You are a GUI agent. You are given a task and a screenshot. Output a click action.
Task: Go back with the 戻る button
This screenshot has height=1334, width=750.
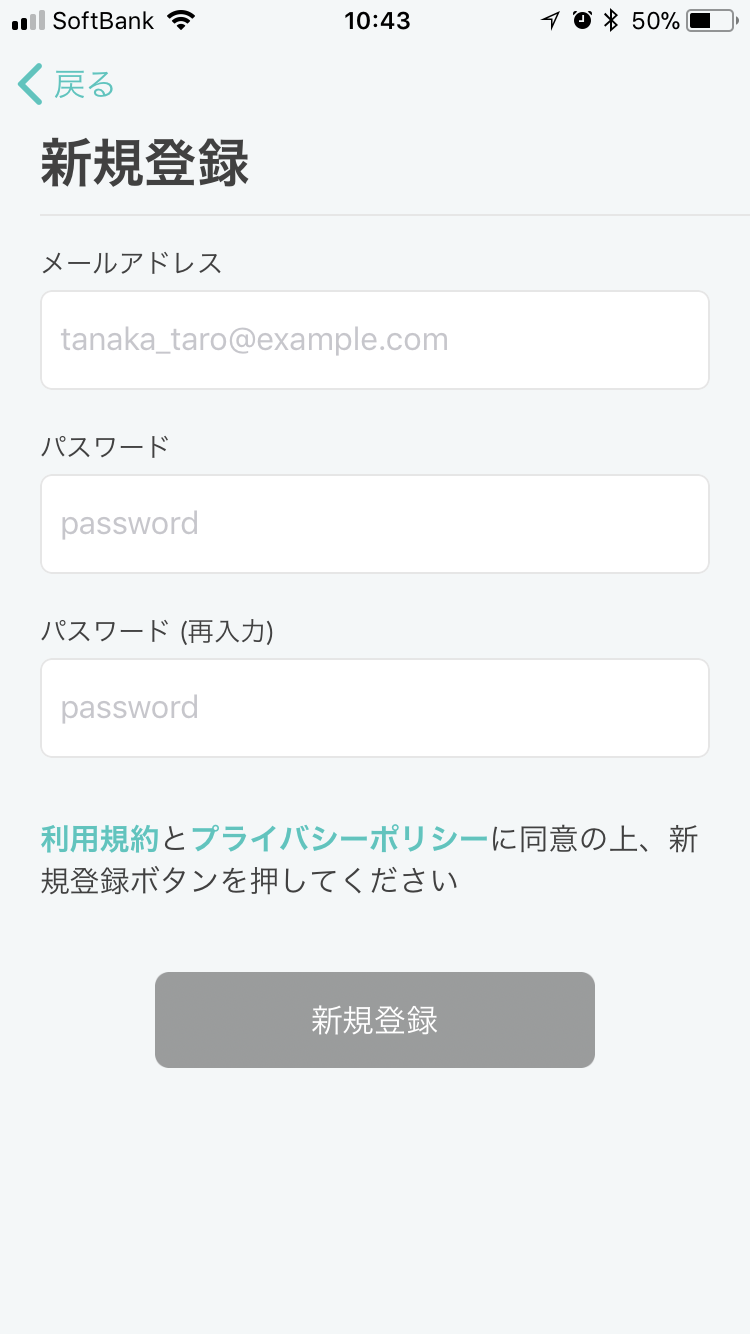[x=66, y=85]
